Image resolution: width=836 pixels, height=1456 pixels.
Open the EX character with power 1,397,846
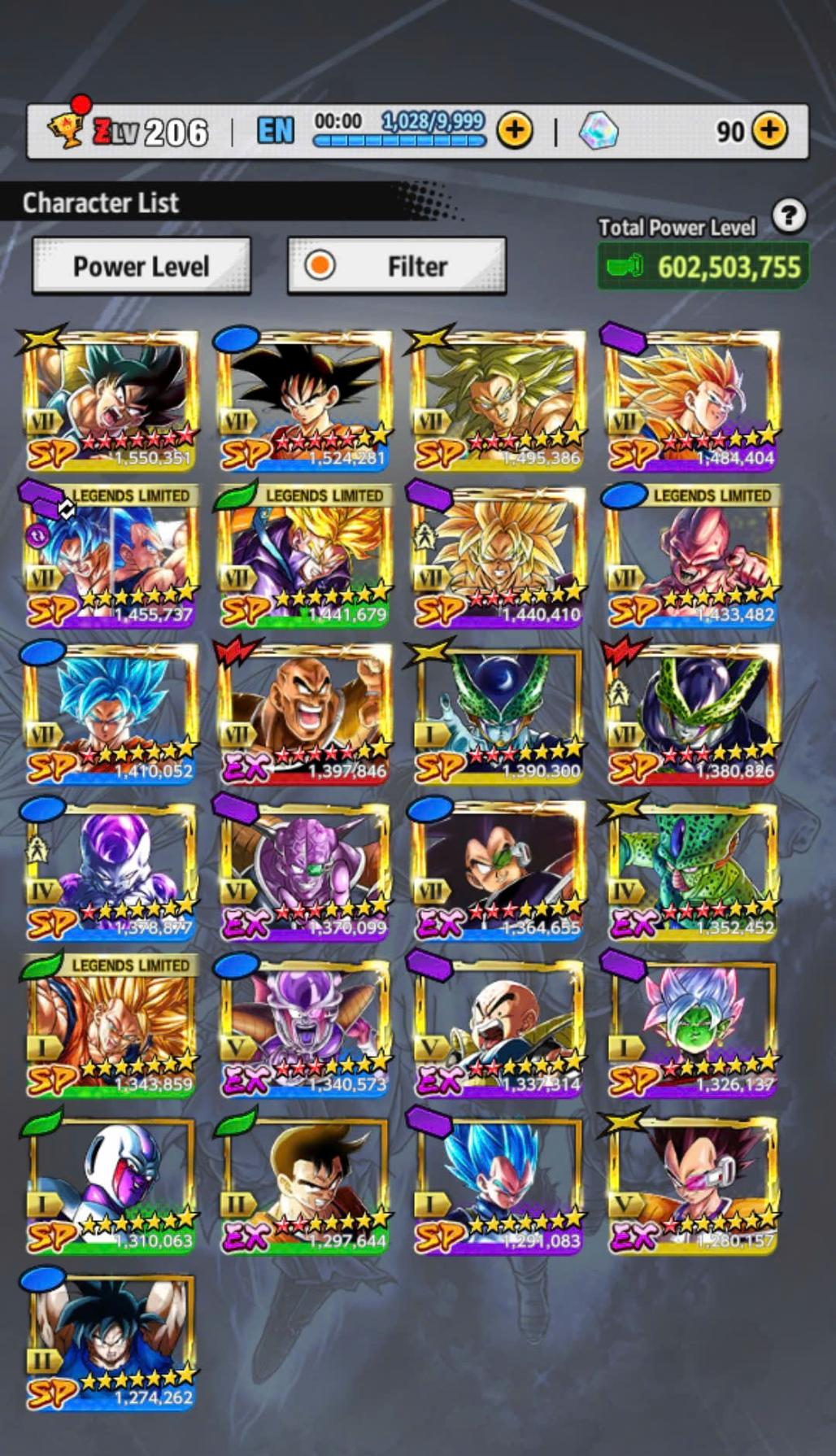pos(304,713)
